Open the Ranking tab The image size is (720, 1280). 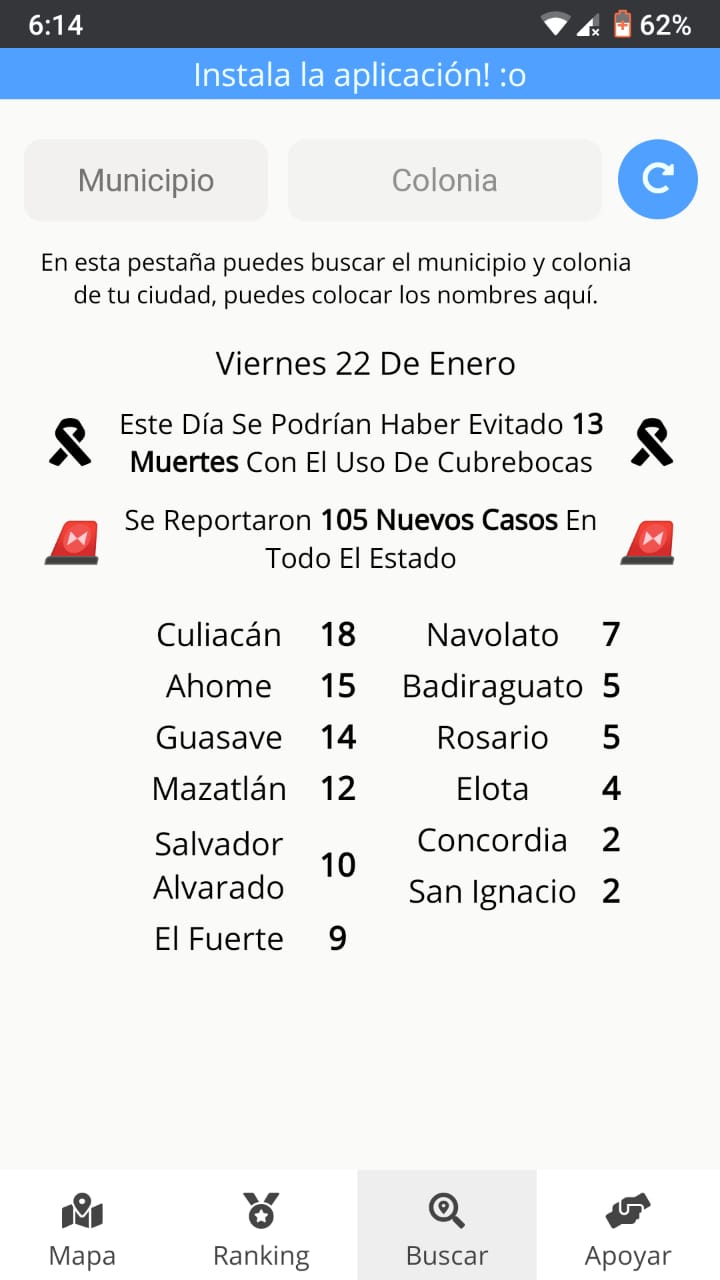click(x=261, y=1229)
